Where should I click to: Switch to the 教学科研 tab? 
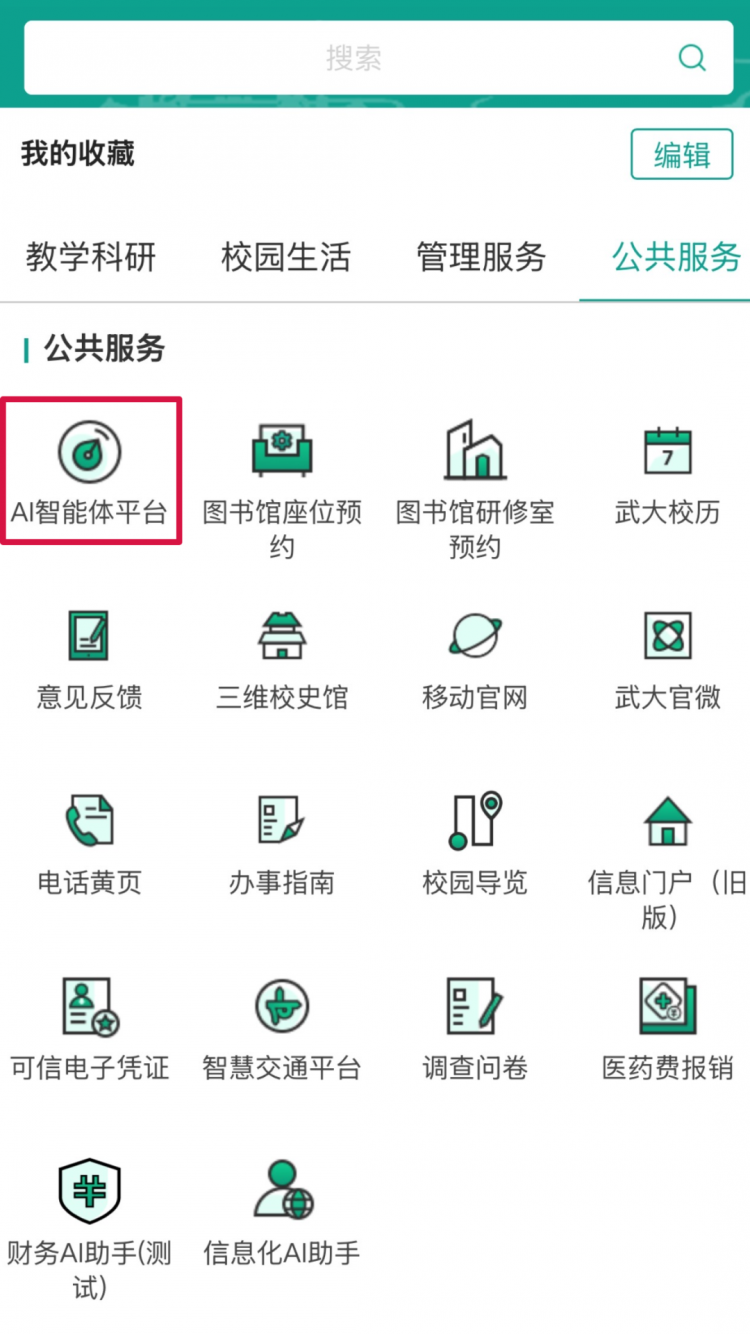tap(91, 257)
